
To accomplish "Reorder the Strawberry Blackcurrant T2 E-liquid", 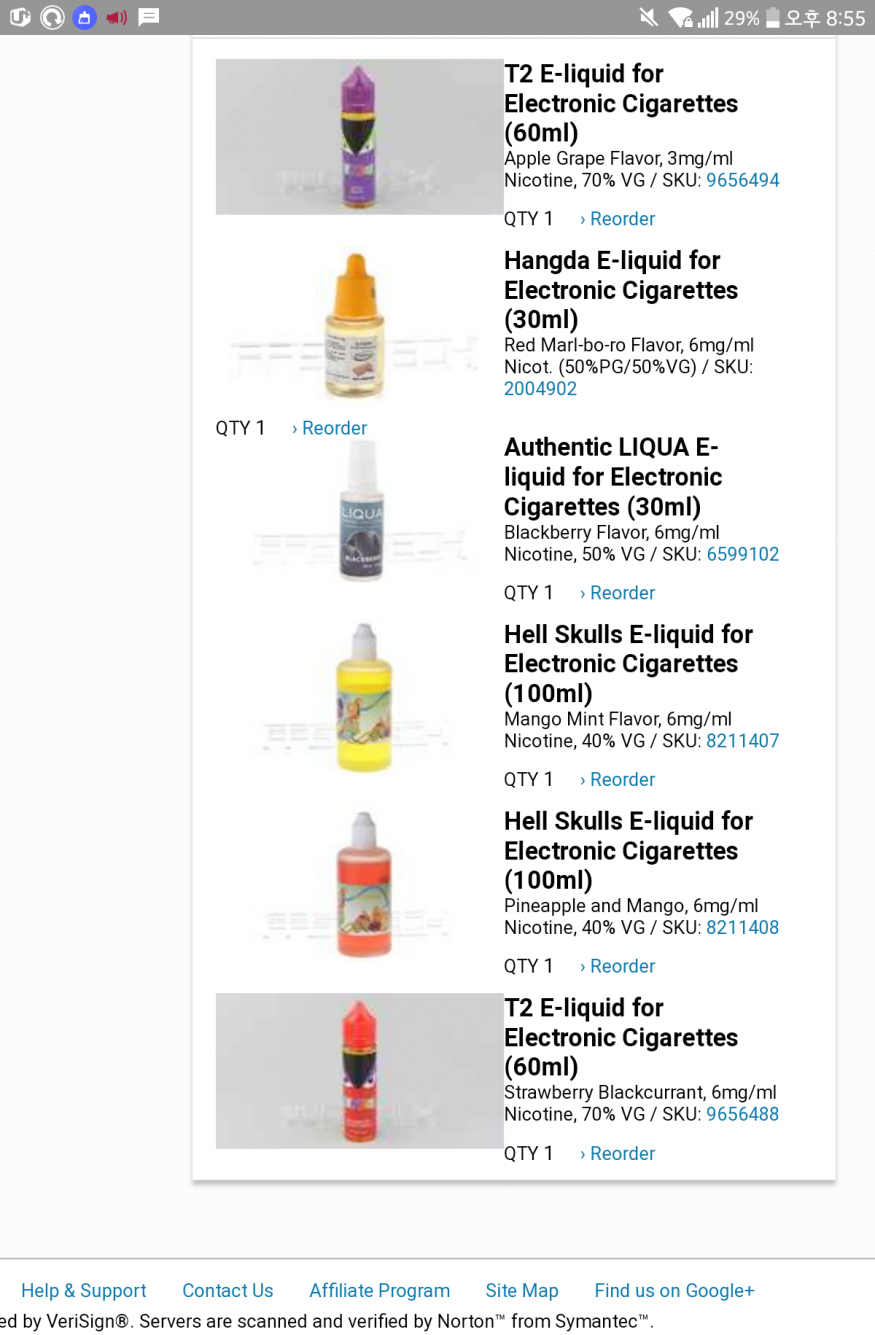I will (618, 1154).
